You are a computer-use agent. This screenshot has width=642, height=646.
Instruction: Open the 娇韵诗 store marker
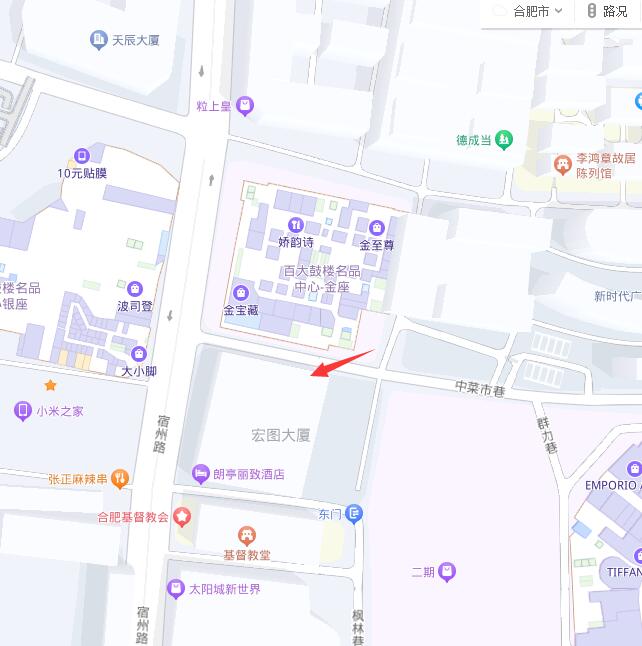coord(295,225)
